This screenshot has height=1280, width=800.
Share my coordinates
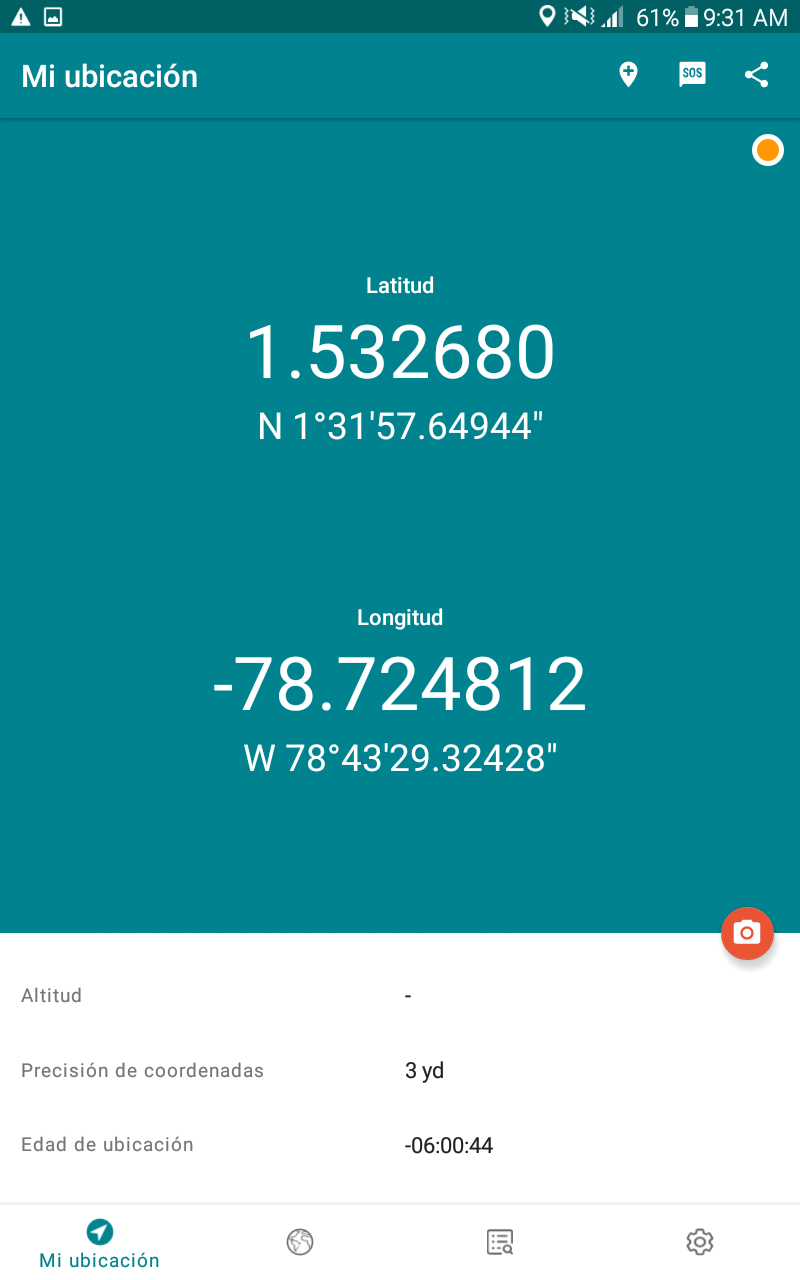(757, 75)
